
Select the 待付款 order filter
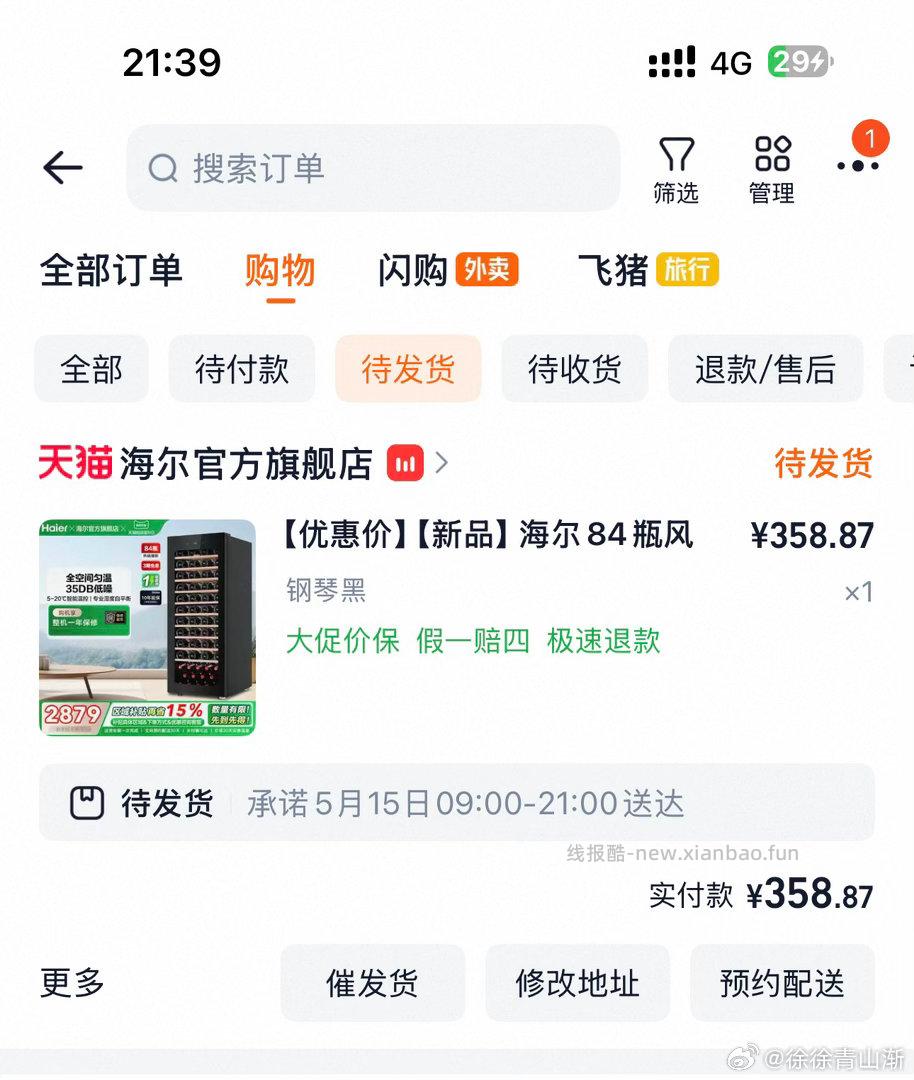click(241, 368)
